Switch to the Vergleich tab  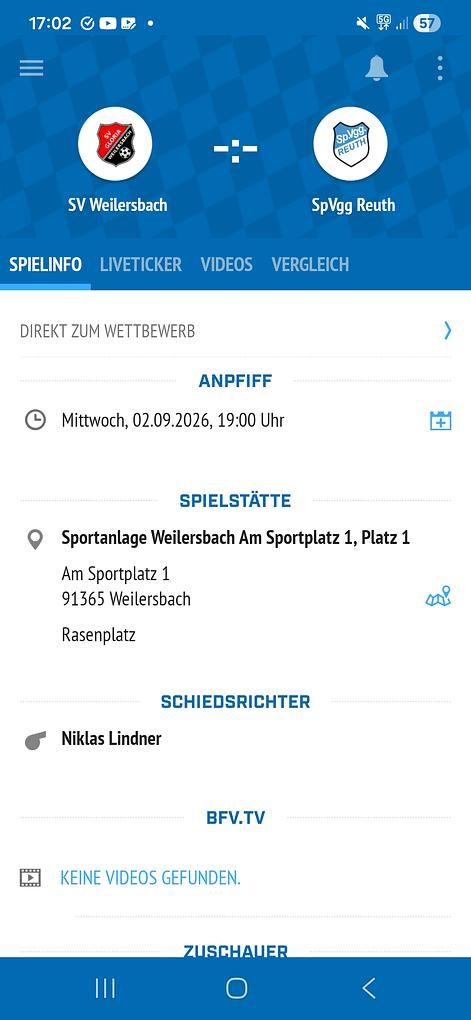tap(310, 264)
